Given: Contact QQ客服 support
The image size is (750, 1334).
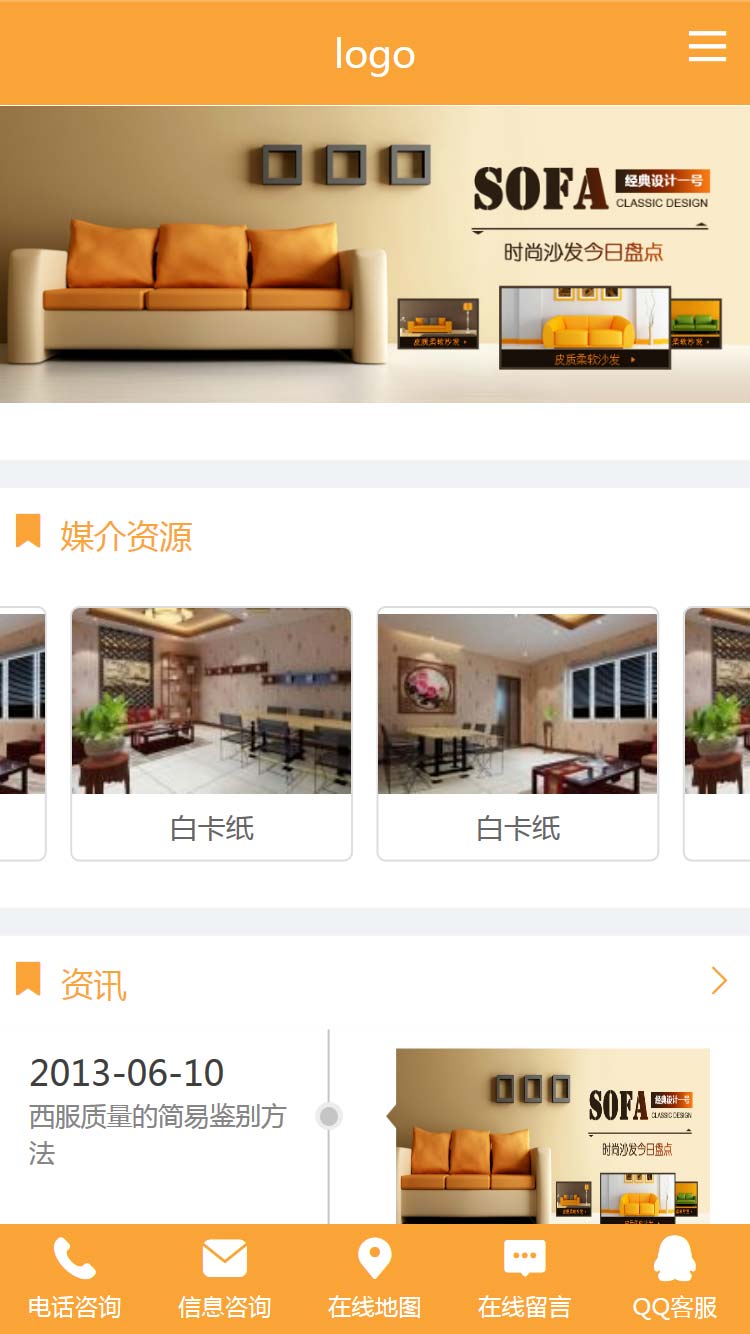Looking at the screenshot, I should pos(675,1278).
